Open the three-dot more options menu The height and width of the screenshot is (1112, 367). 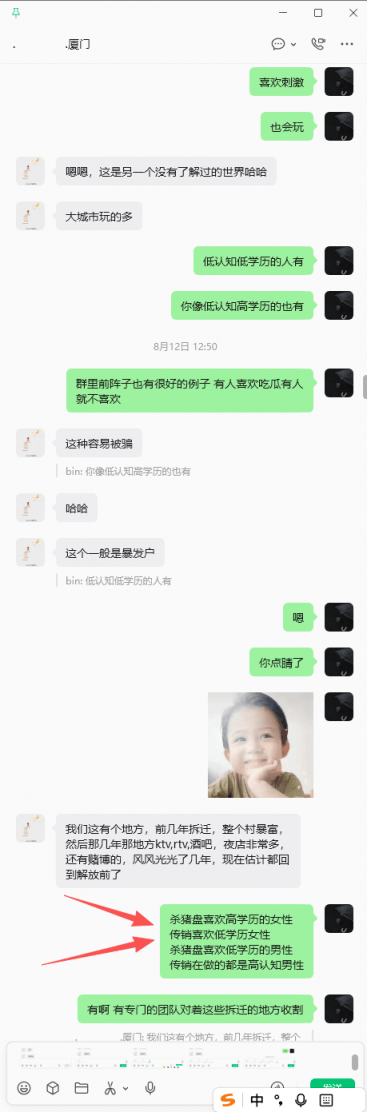point(346,44)
